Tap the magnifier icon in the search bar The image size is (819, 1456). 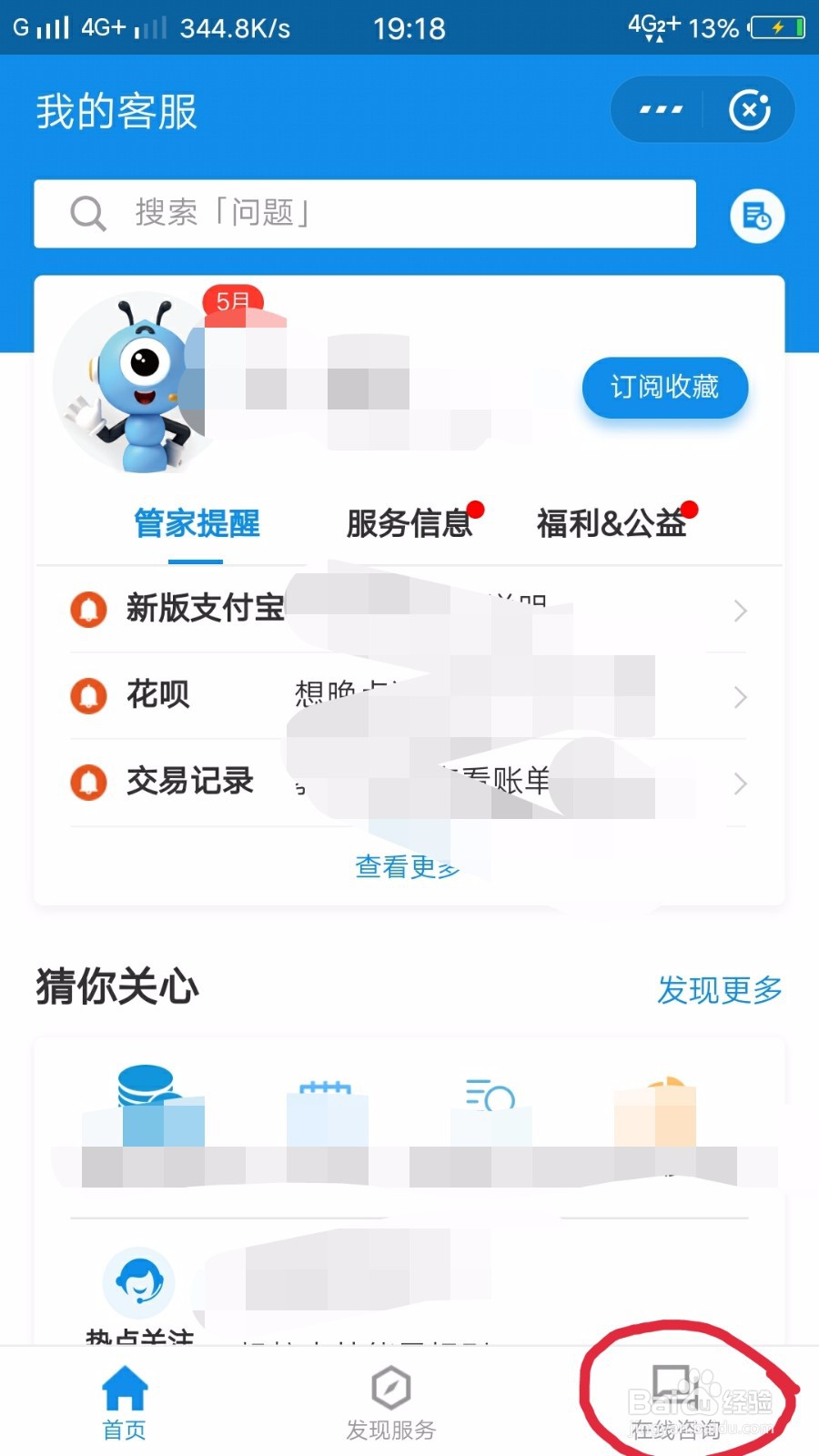(x=87, y=213)
